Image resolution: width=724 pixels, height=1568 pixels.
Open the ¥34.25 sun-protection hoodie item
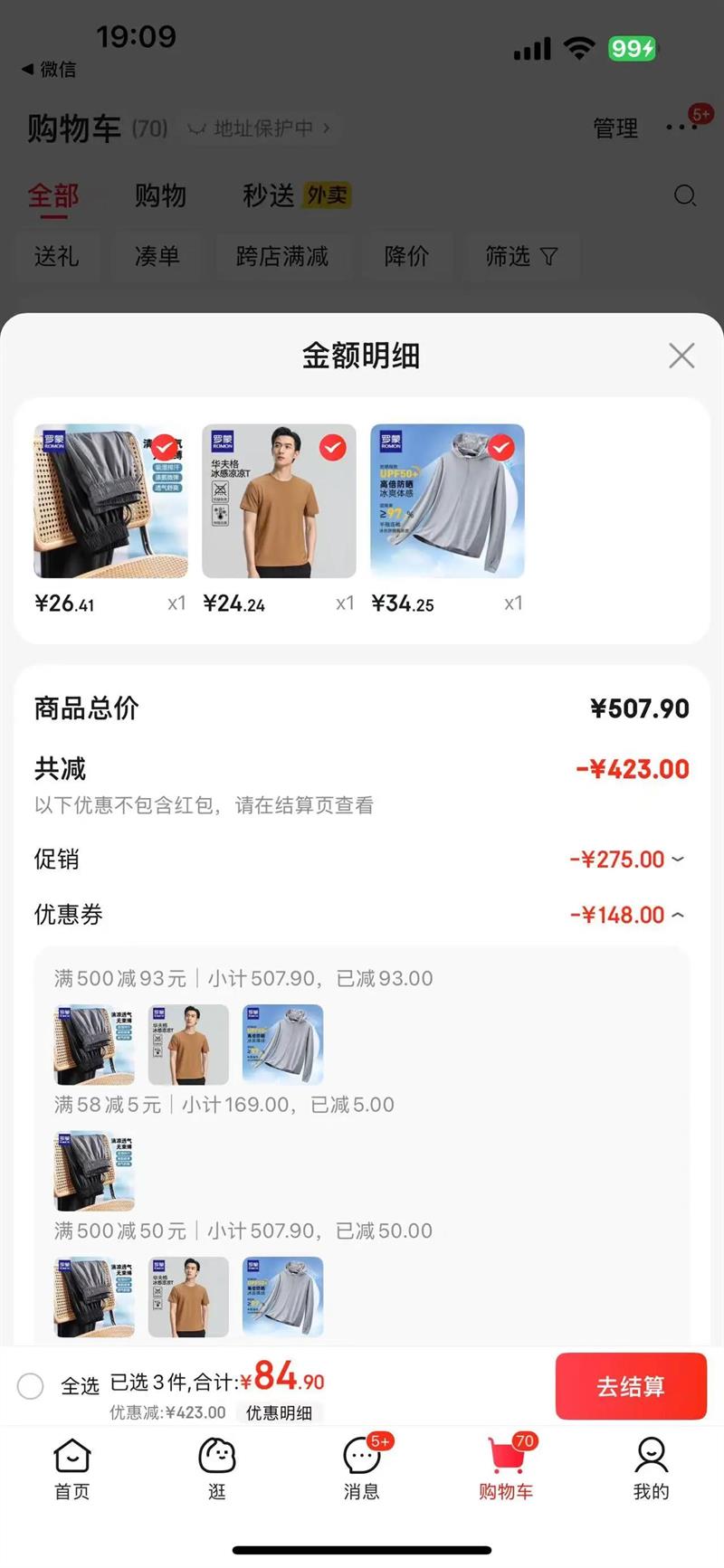click(447, 501)
